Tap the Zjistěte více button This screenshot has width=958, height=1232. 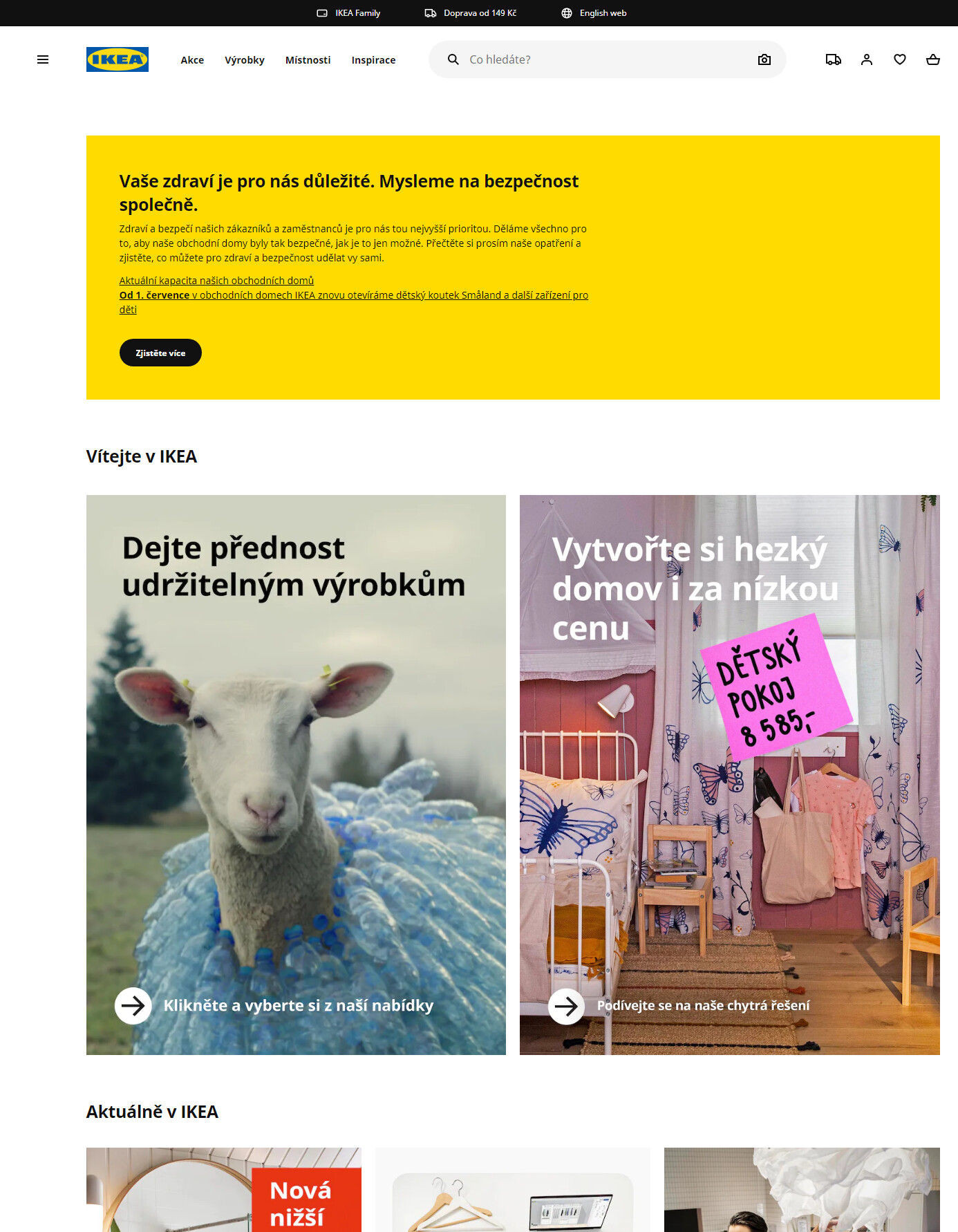[x=160, y=353]
